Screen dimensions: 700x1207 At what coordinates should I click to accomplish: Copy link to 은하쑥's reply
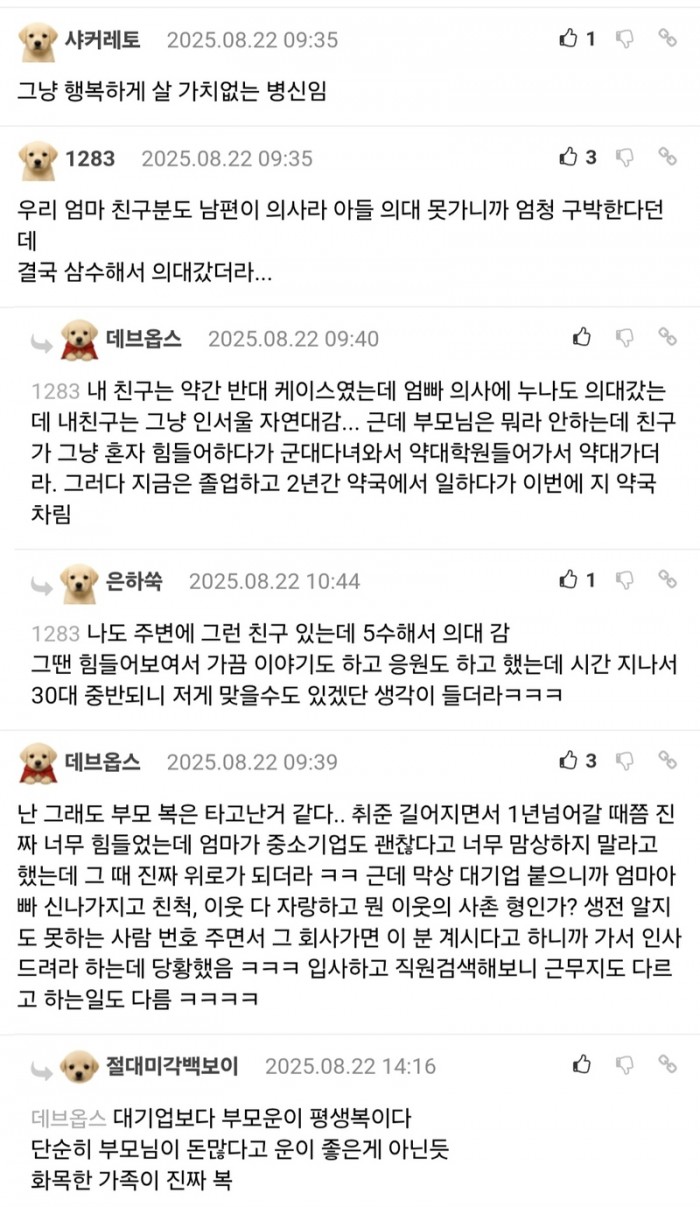pyautogui.click(x=668, y=579)
